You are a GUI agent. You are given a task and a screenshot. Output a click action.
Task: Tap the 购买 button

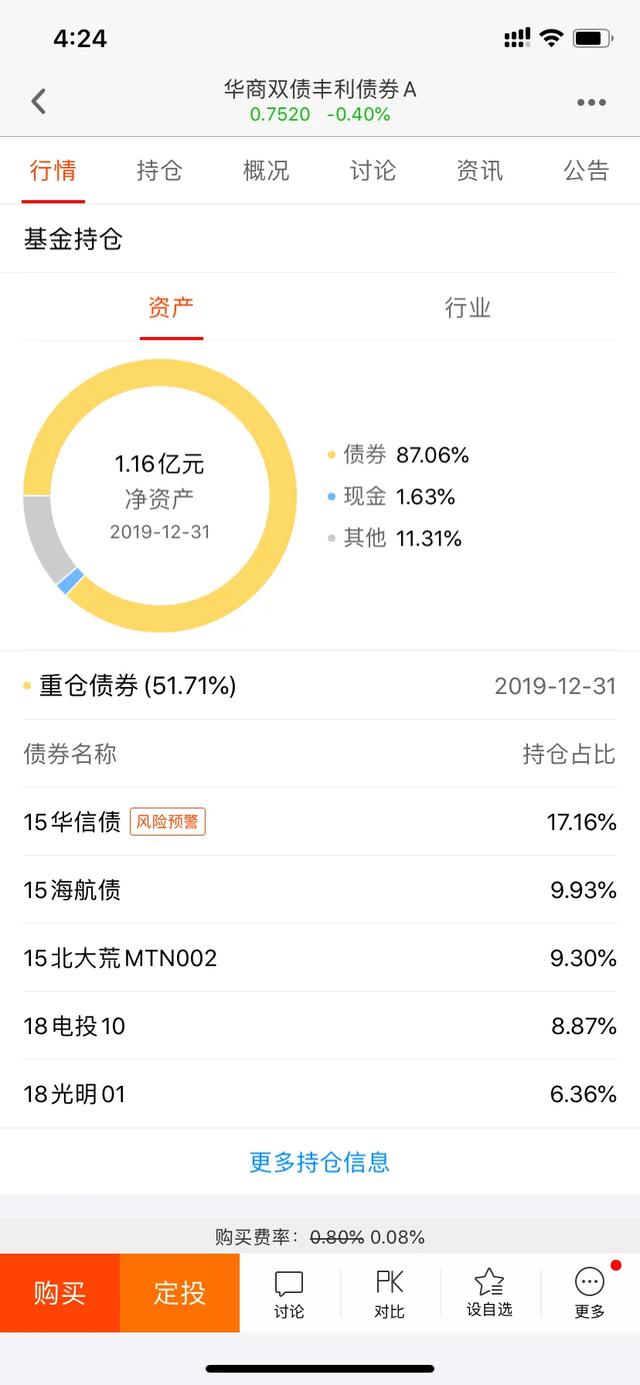click(x=60, y=1293)
